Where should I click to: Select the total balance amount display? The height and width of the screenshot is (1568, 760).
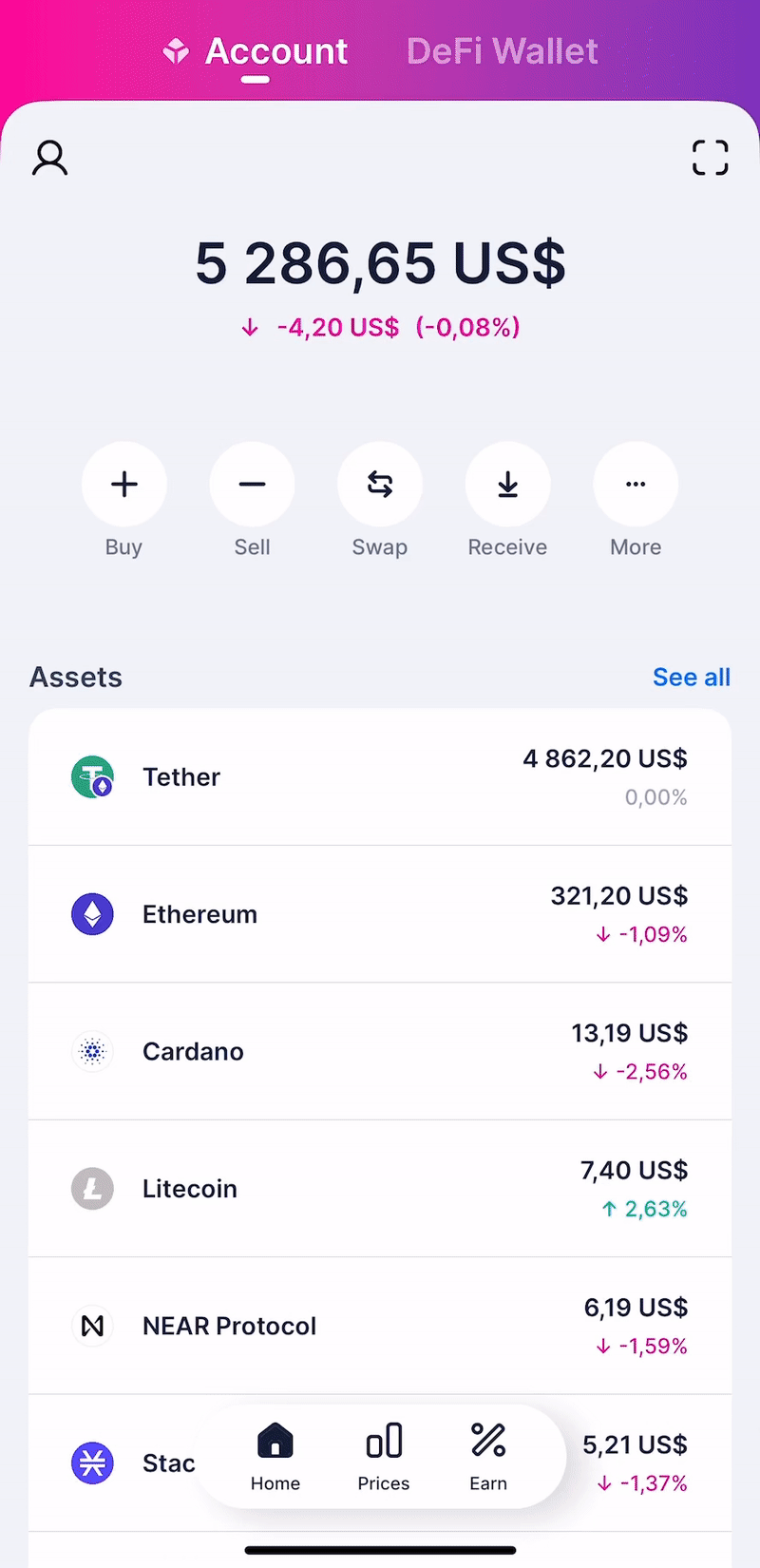pyautogui.click(x=380, y=264)
